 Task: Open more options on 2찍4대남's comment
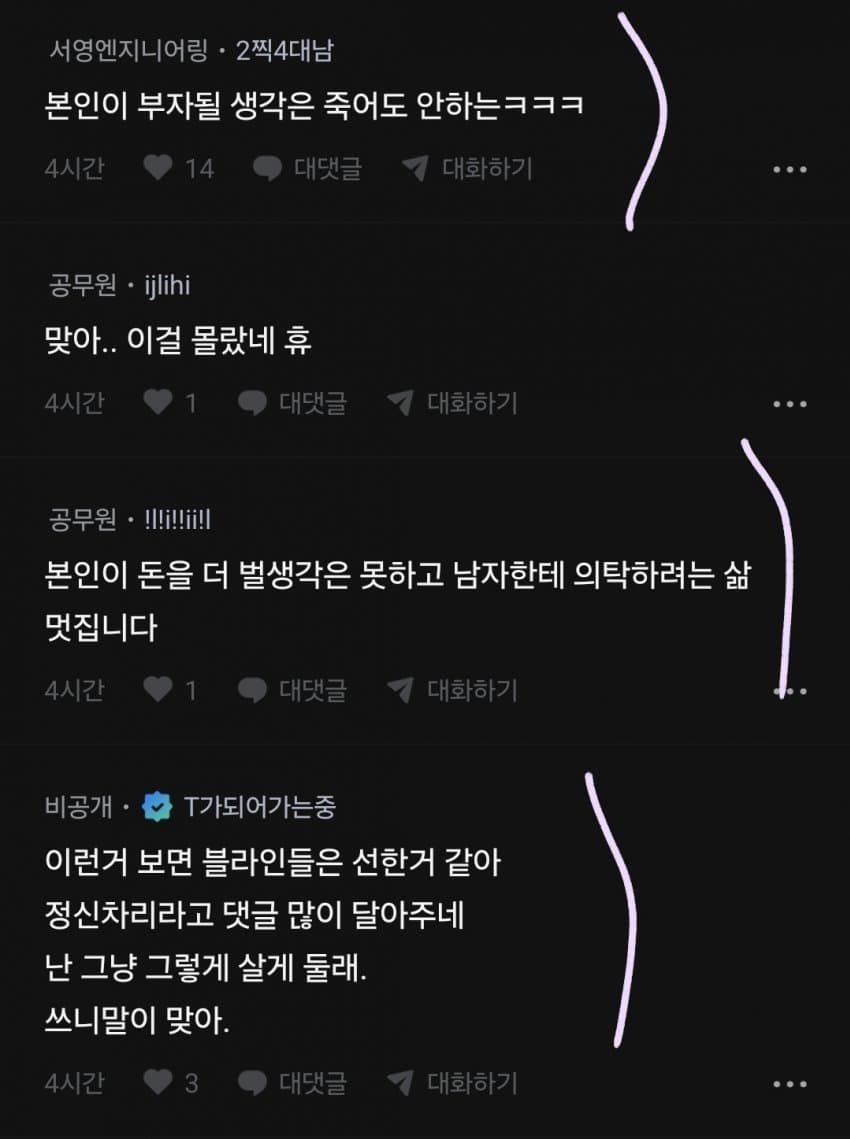[790, 170]
